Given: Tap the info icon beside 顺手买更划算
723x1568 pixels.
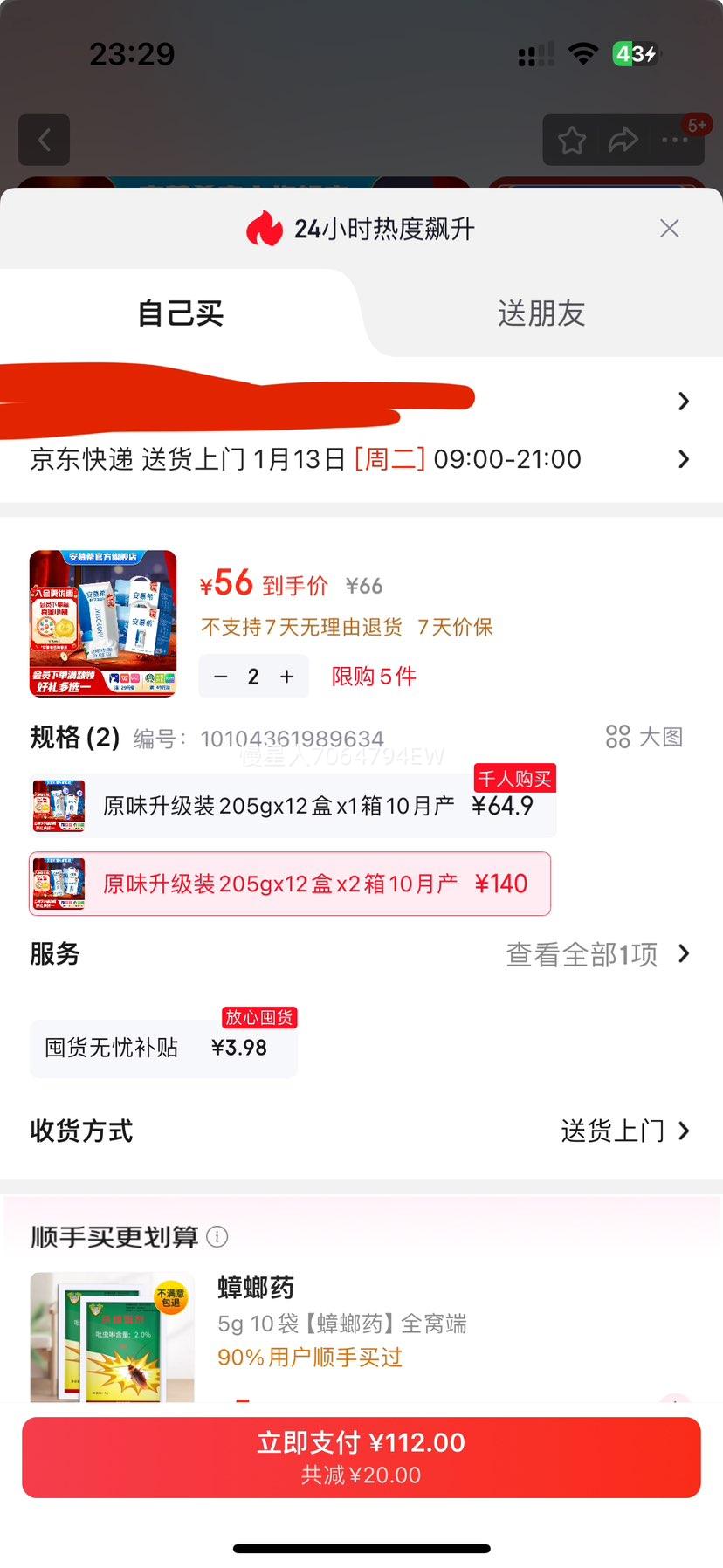Looking at the screenshot, I should pos(217,1236).
